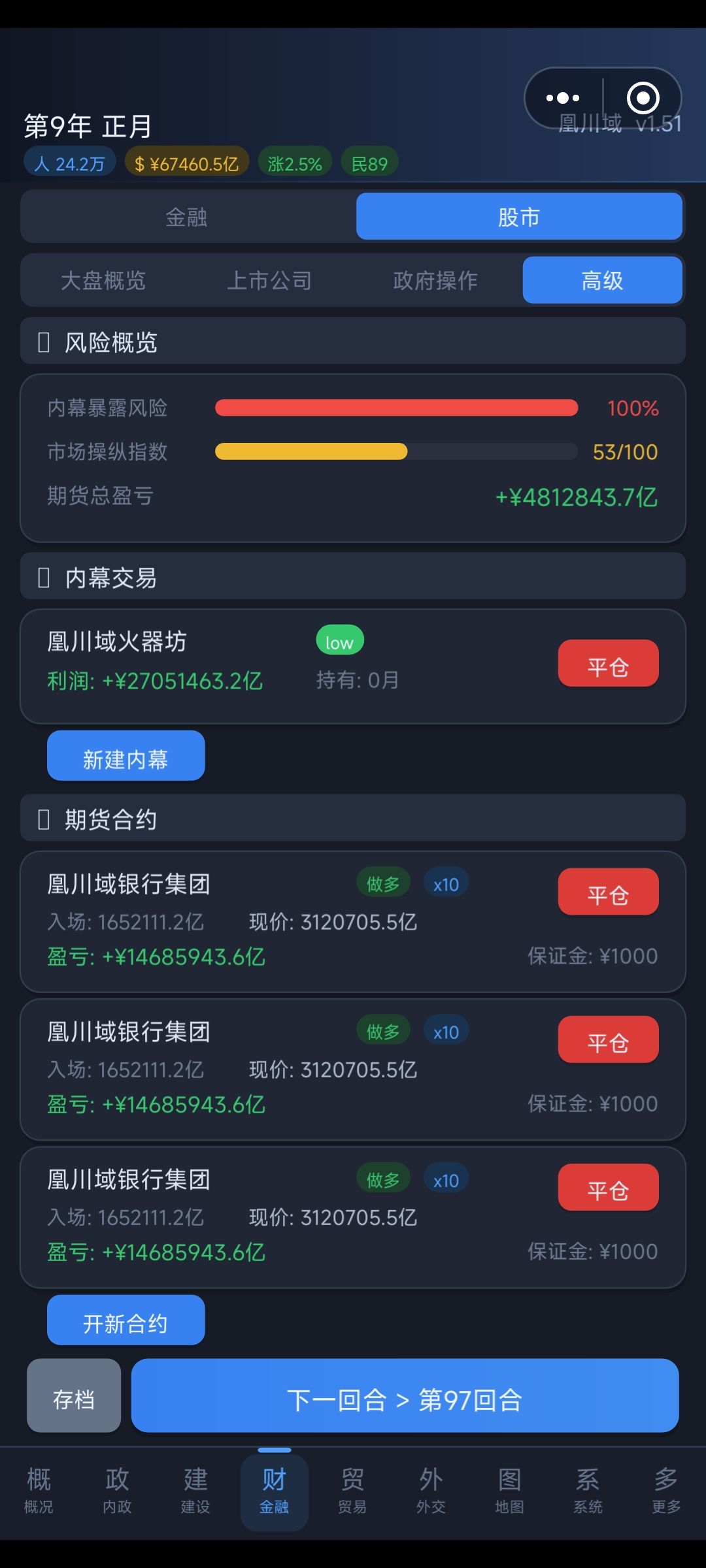706x1568 pixels.
Task: Select the 股市 segment
Action: click(519, 217)
